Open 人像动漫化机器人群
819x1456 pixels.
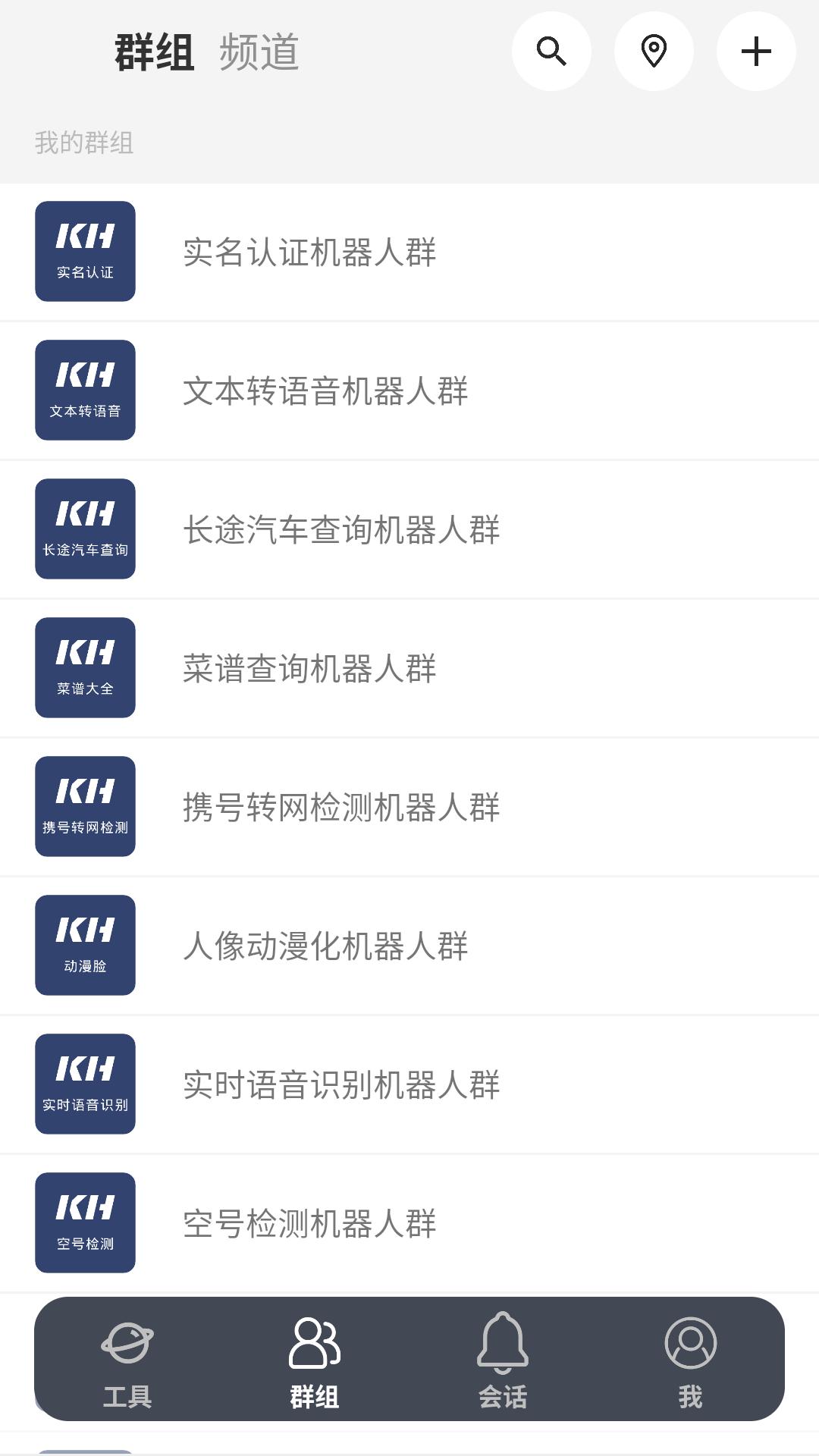click(x=325, y=946)
